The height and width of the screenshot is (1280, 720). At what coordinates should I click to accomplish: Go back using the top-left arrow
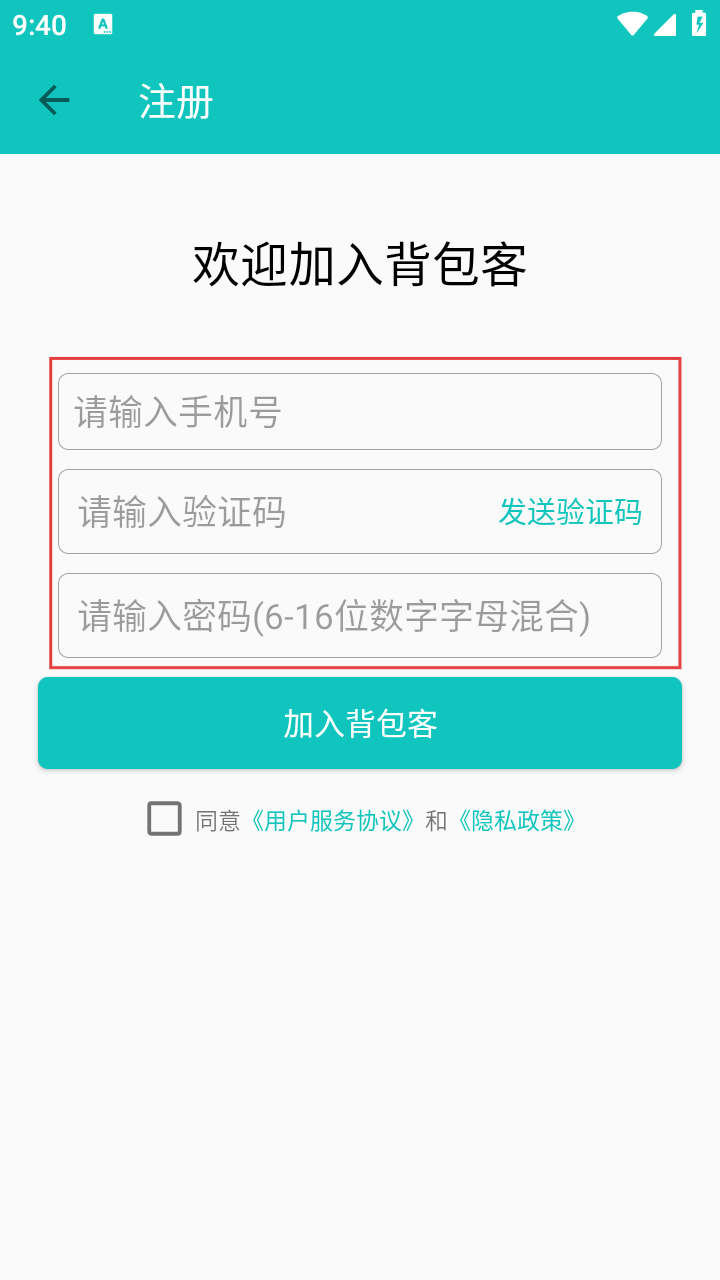click(x=54, y=100)
